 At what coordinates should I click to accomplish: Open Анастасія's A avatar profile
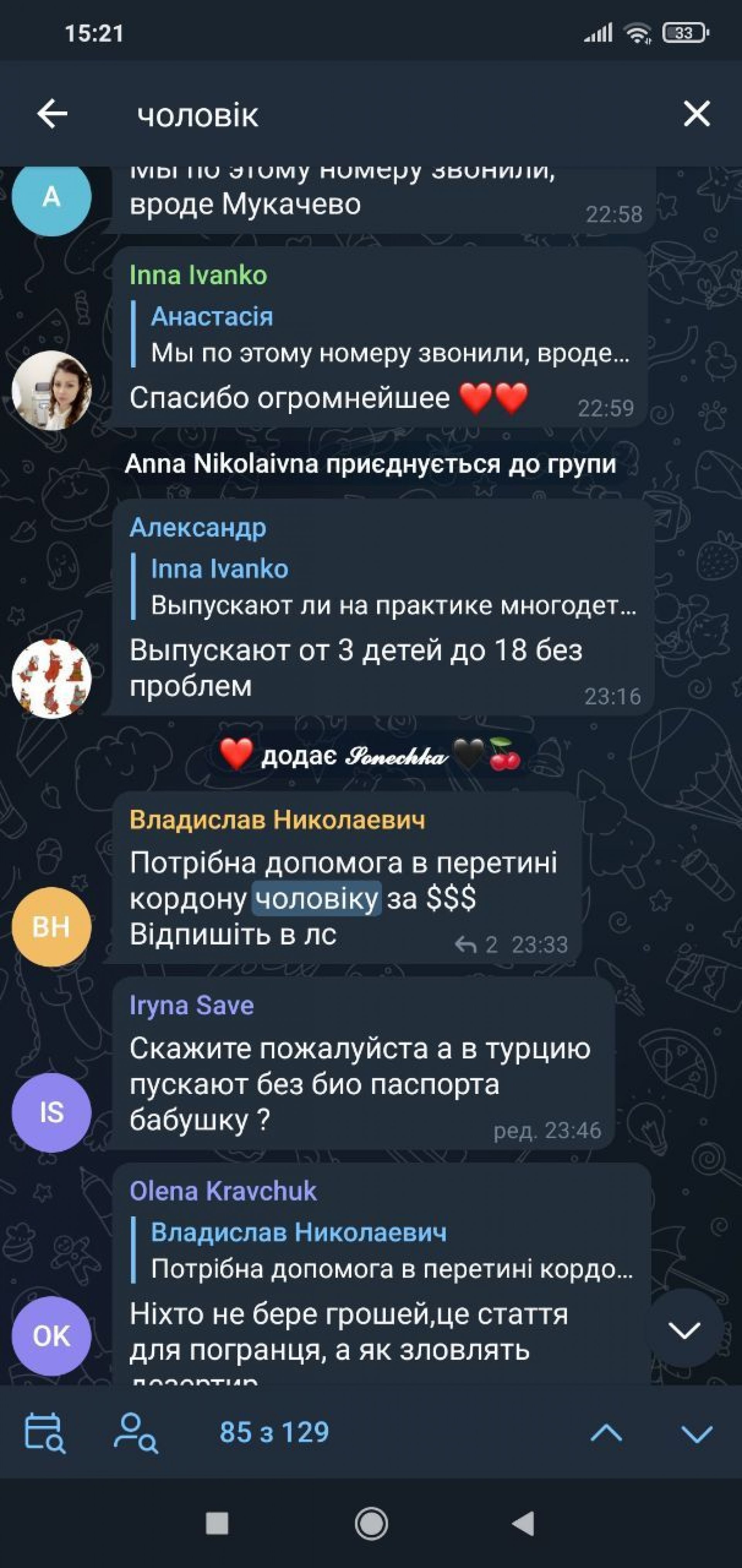52,197
